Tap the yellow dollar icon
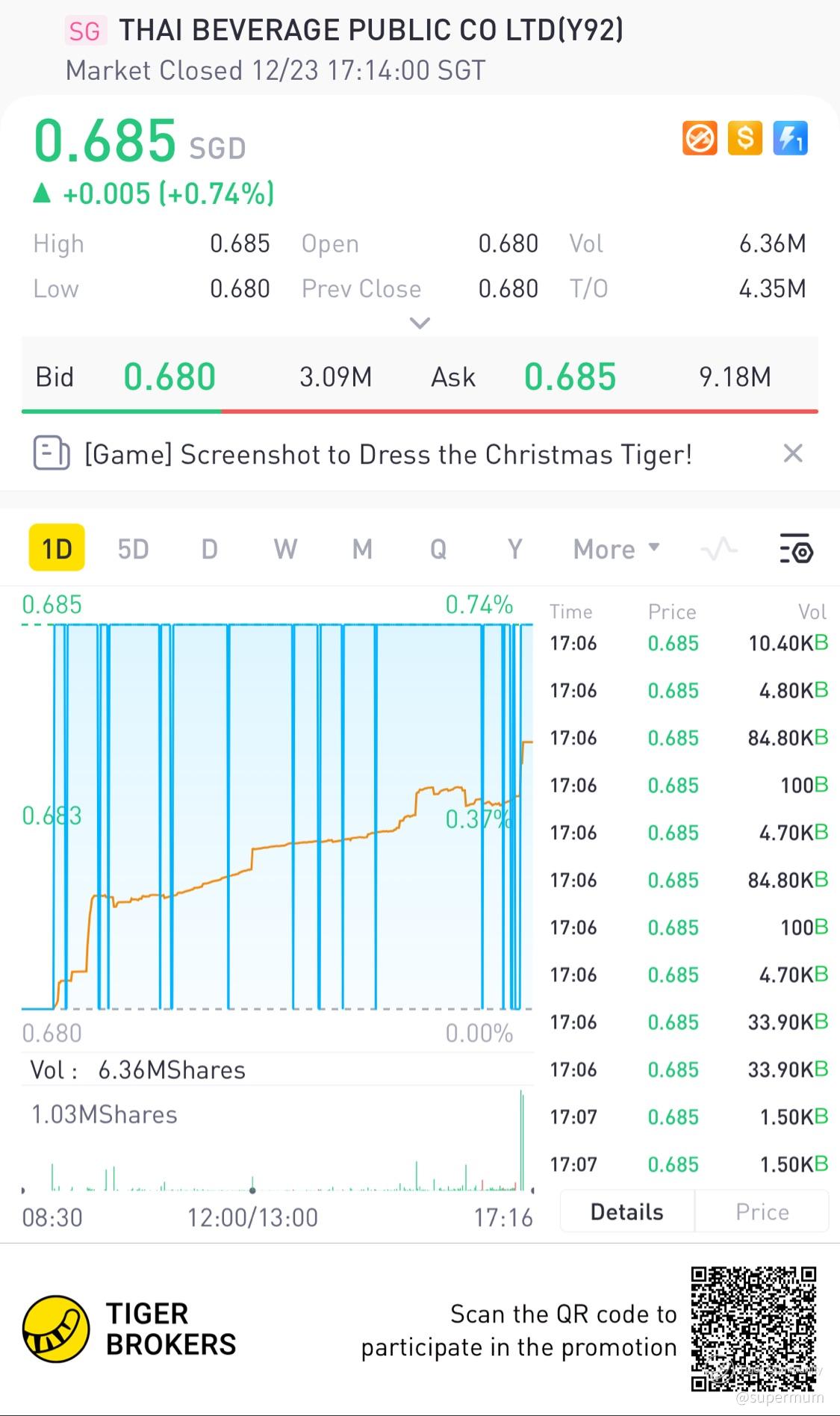Viewport: 840px width, 1416px height. tap(744, 138)
